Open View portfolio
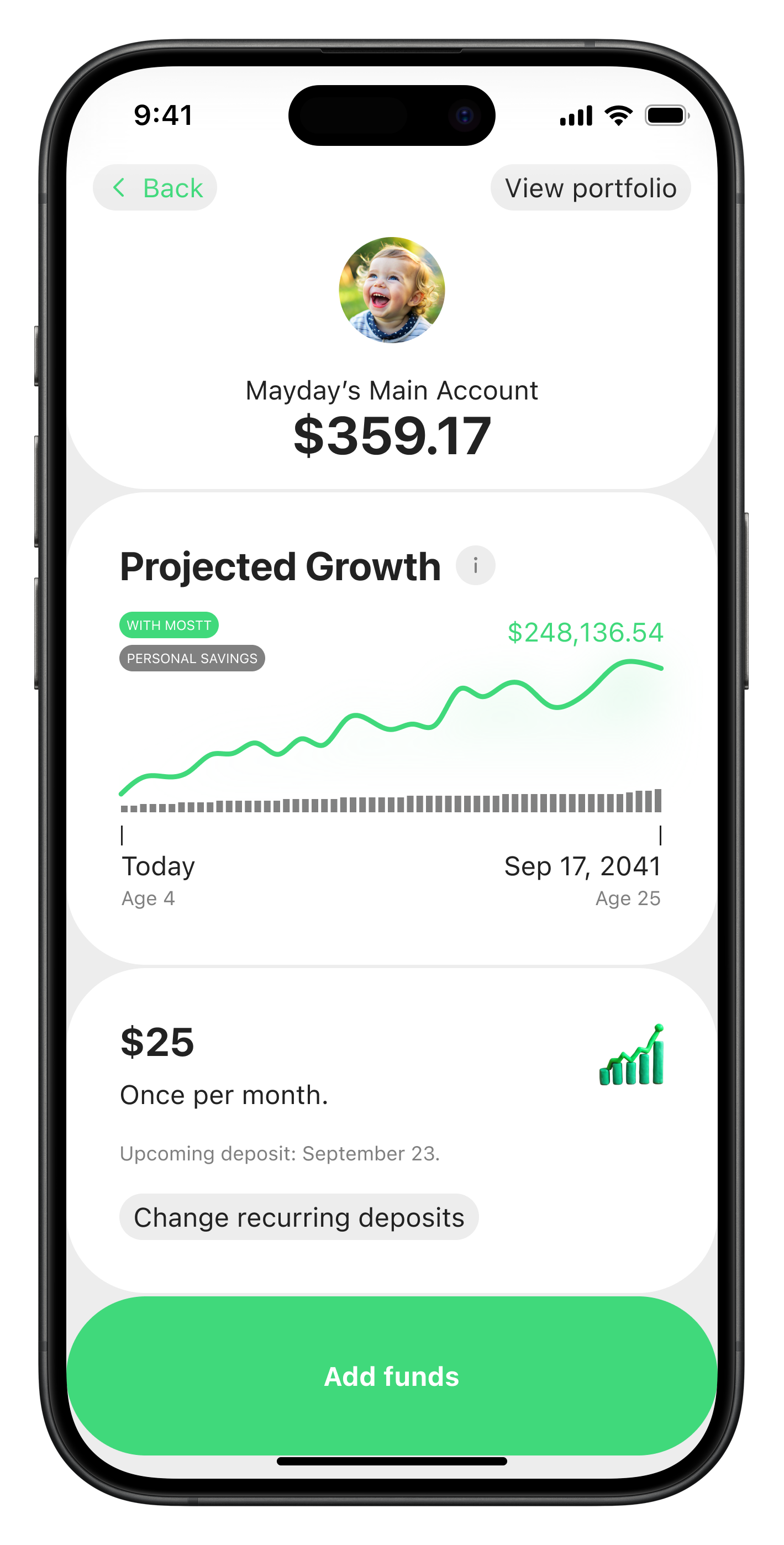Screen dimensions: 784x1545 590,188
